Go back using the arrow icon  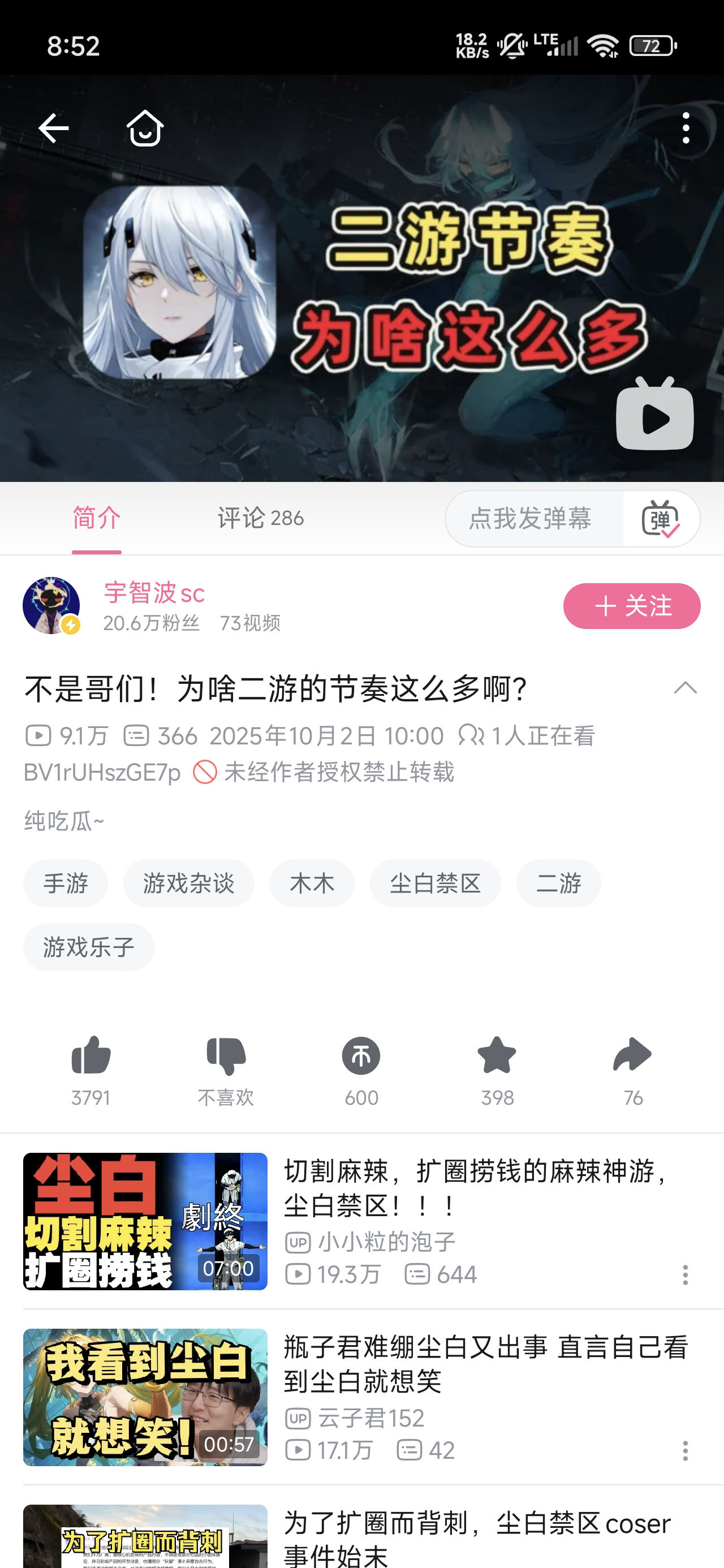point(54,128)
